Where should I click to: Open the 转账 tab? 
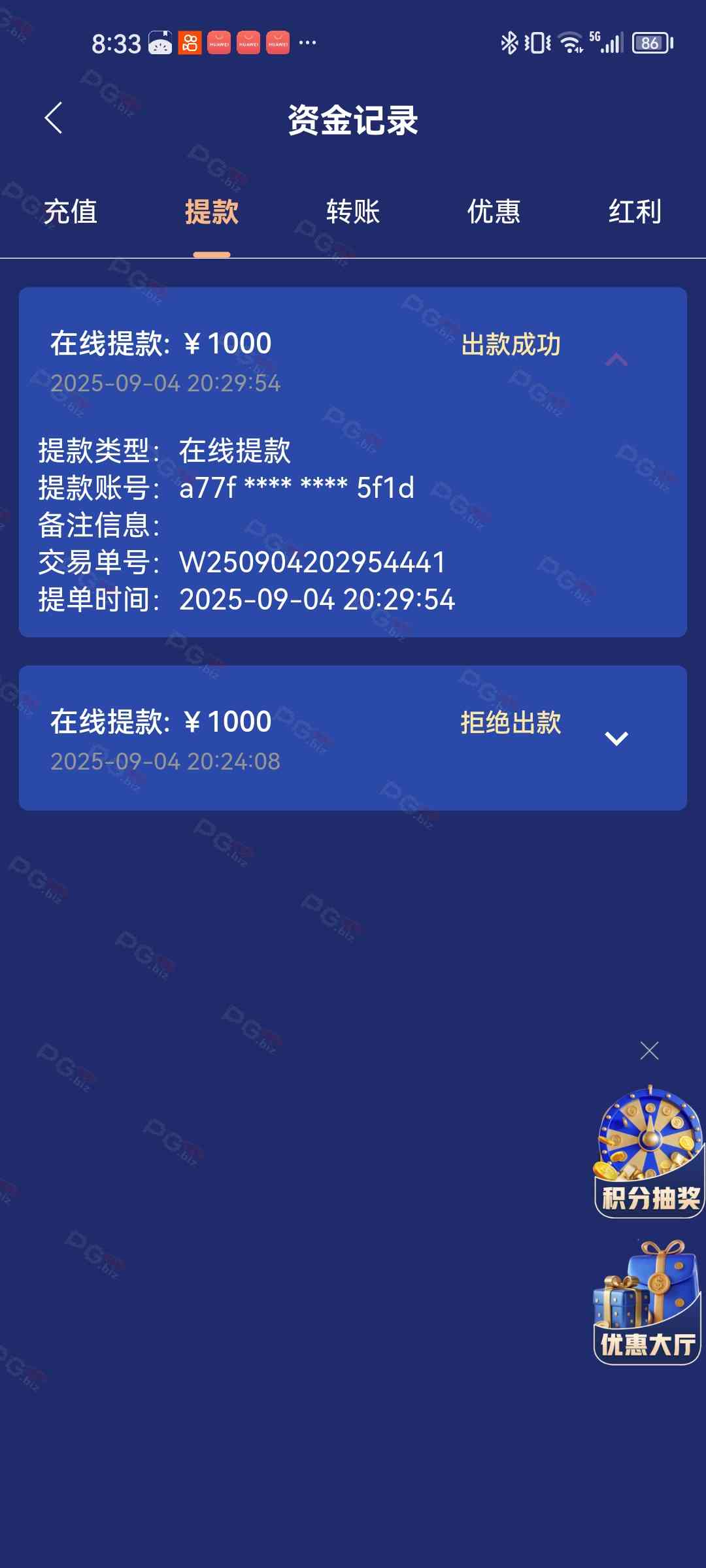pos(353,212)
